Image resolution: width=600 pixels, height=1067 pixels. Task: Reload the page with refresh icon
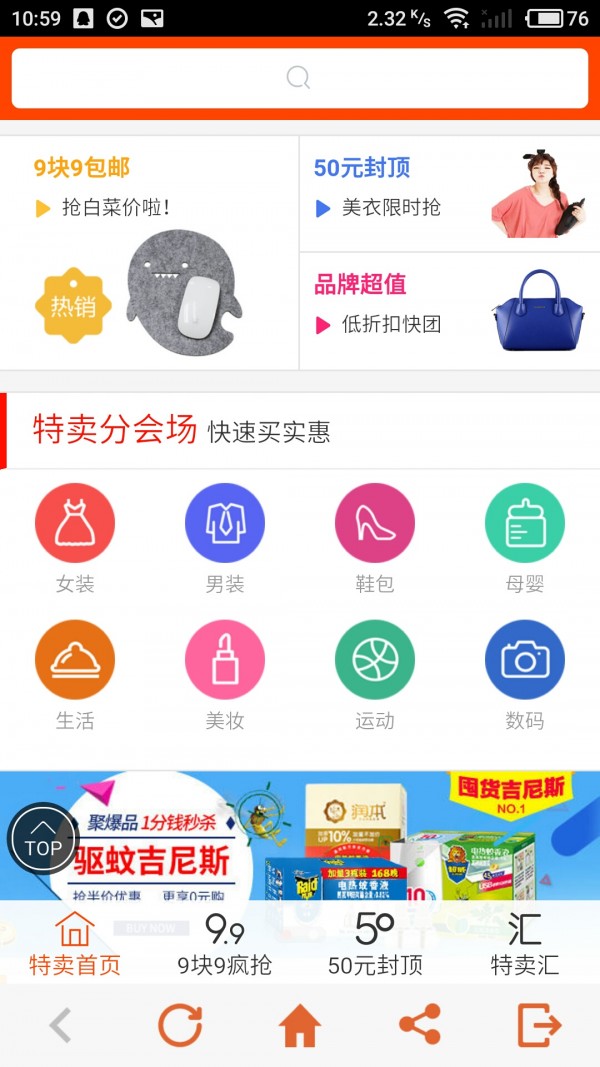coord(180,1026)
